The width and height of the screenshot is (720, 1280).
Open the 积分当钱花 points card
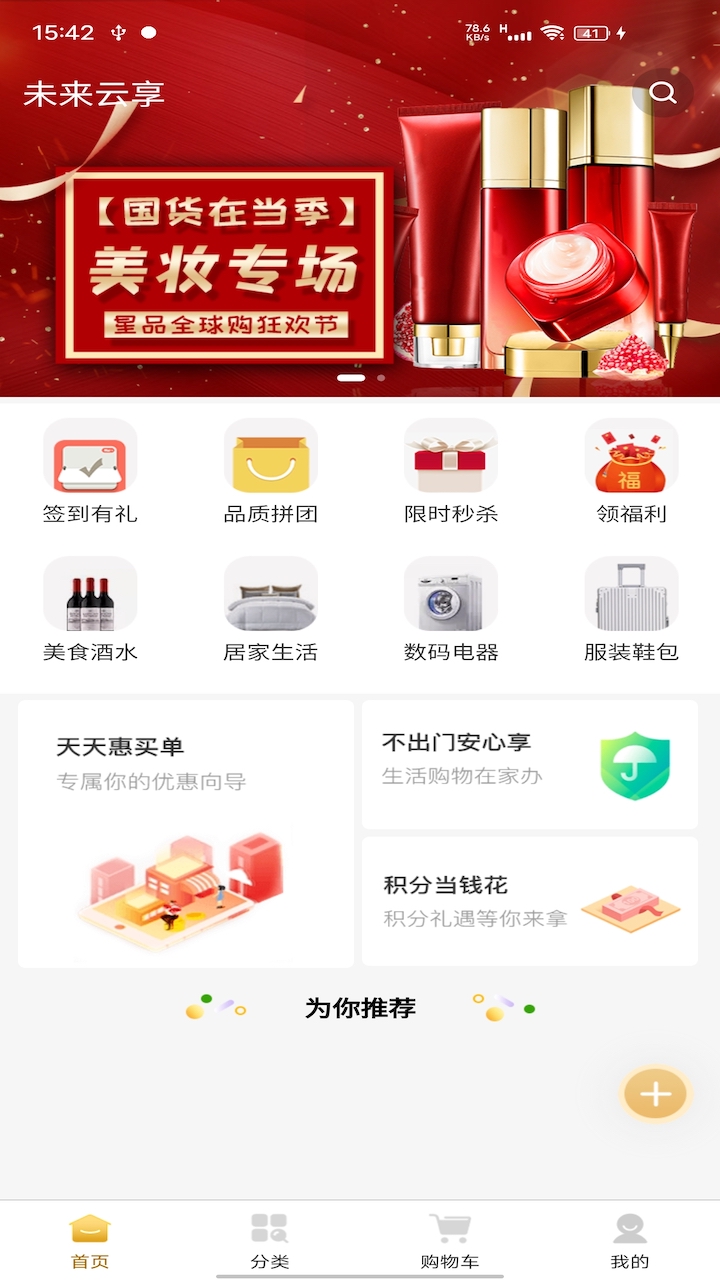click(x=529, y=901)
